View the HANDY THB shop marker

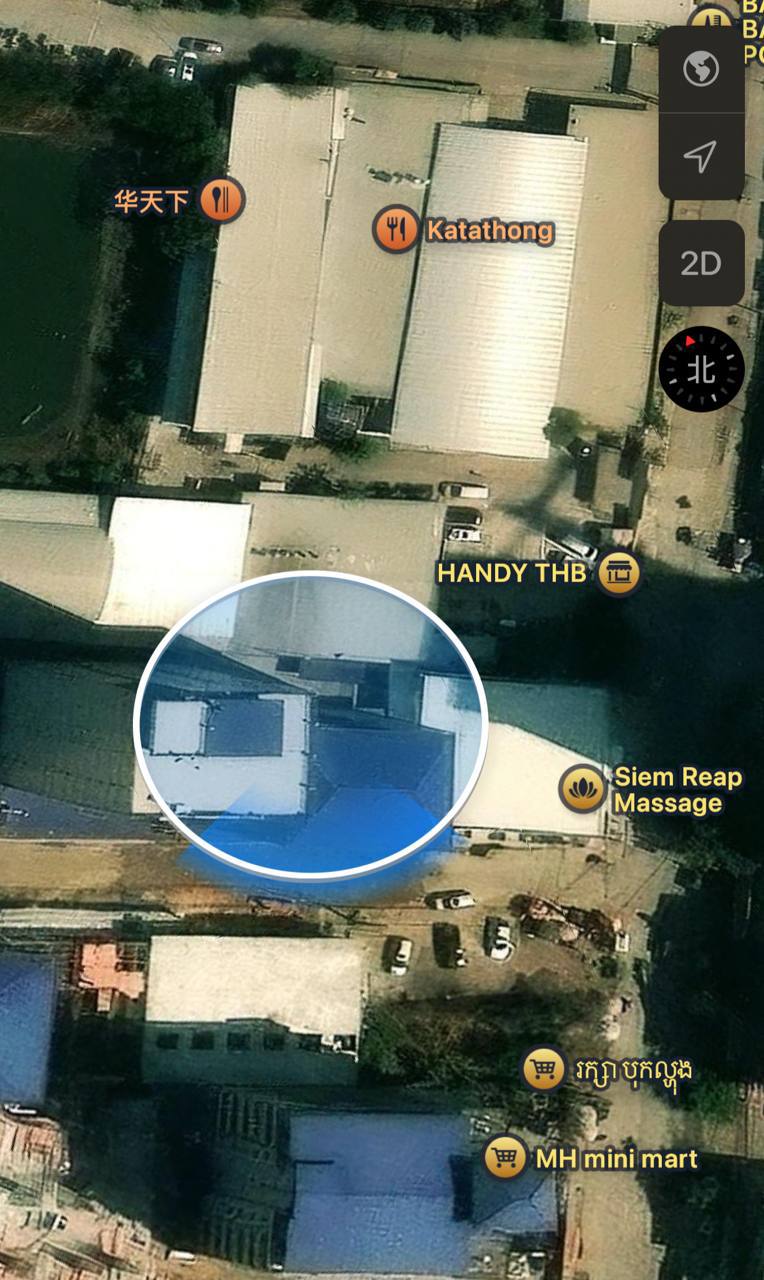coord(619,574)
